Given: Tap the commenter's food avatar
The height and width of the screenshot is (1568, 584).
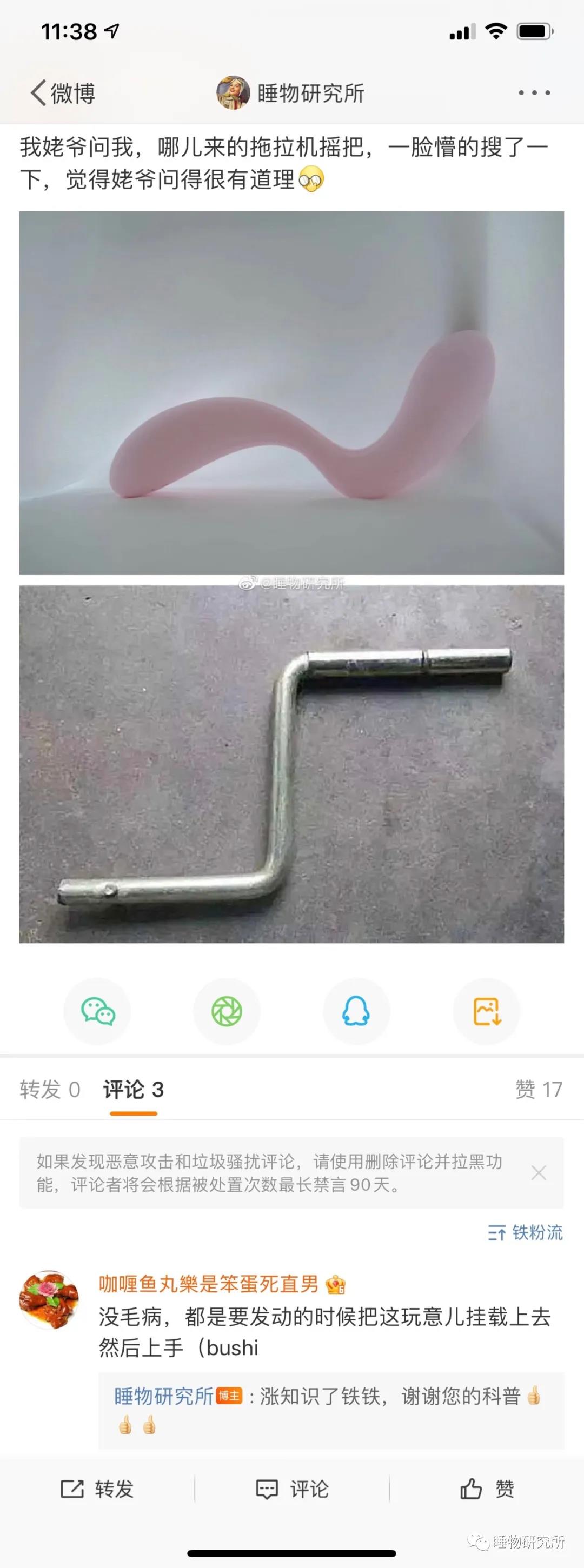Looking at the screenshot, I should point(49,1299).
